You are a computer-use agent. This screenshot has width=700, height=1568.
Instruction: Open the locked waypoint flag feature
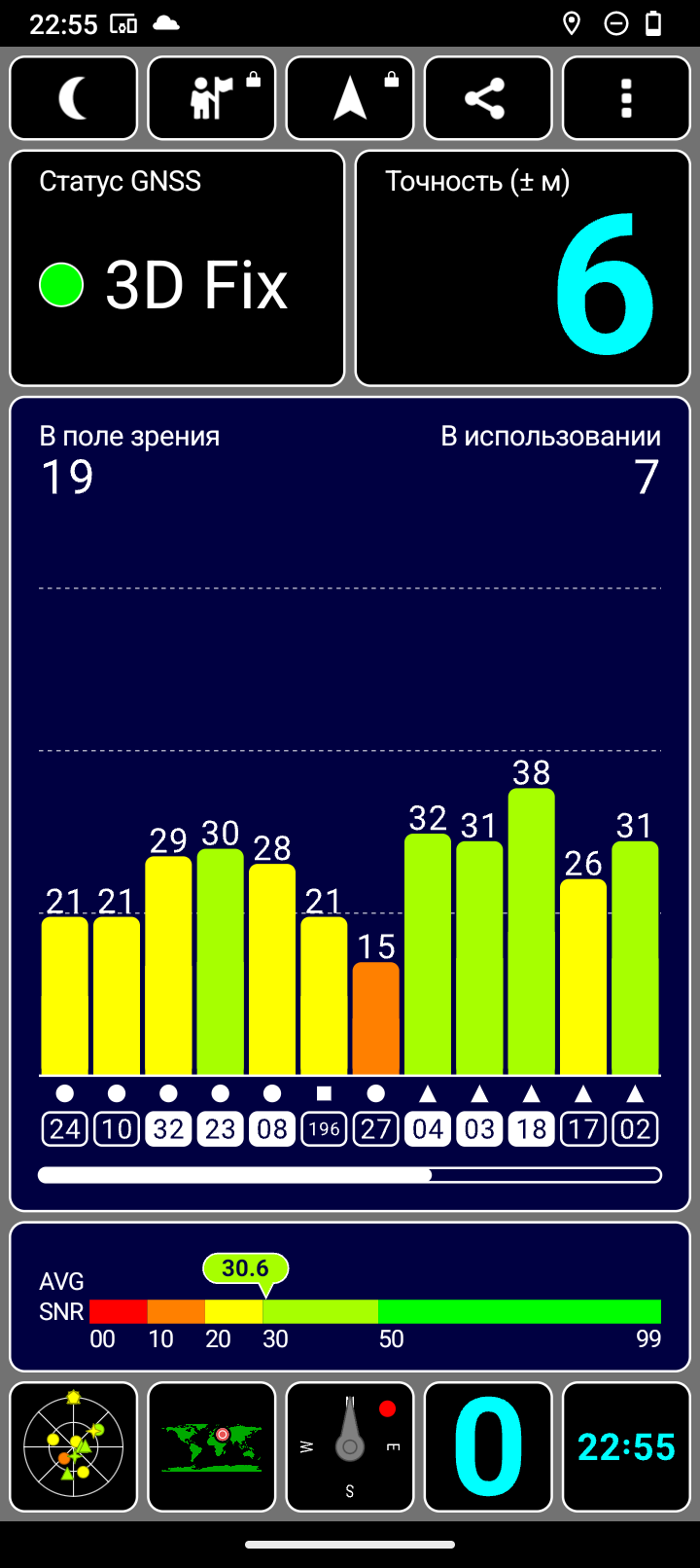pyautogui.click(x=212, y=98)
